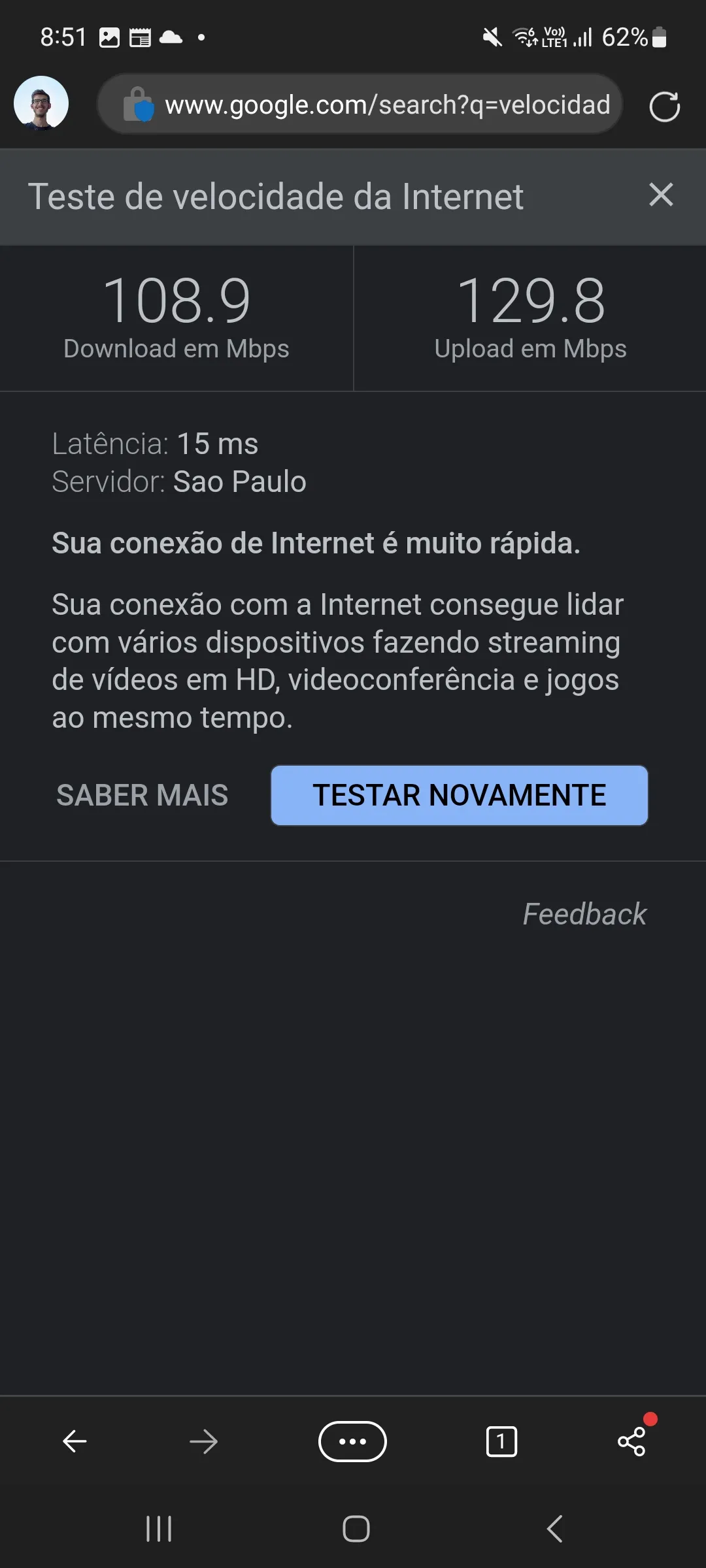Tap the Teste de velocidade da Internet title
The height and width of the screenshot is (1568, 706).
[x=276, y=196]
